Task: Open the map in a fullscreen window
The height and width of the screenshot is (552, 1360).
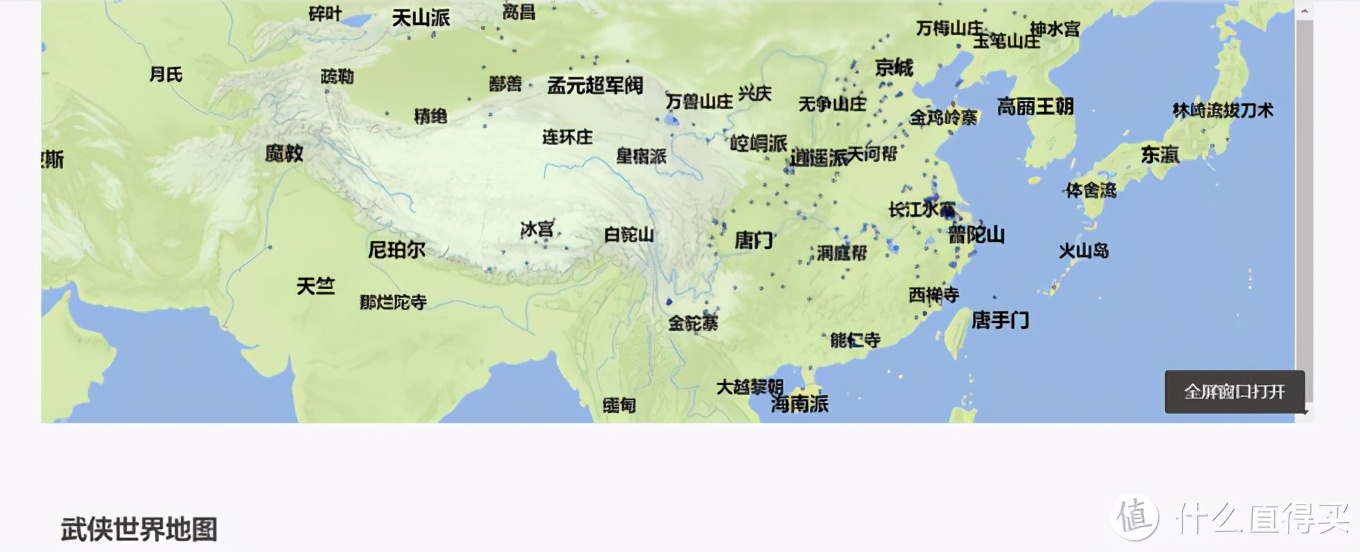Action: pyautogui.click(x=1234, y=392)
